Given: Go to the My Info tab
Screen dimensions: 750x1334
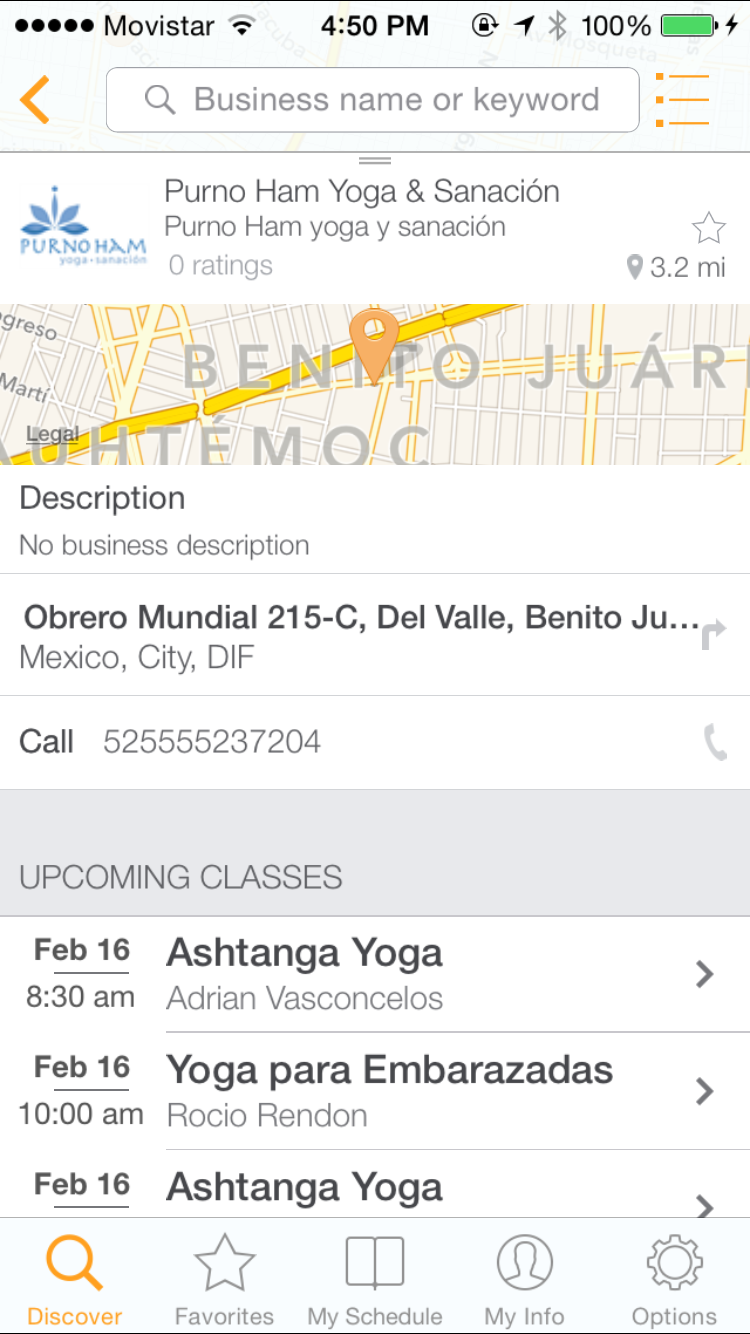Looking at the screenshot, I should [524, 1280].
